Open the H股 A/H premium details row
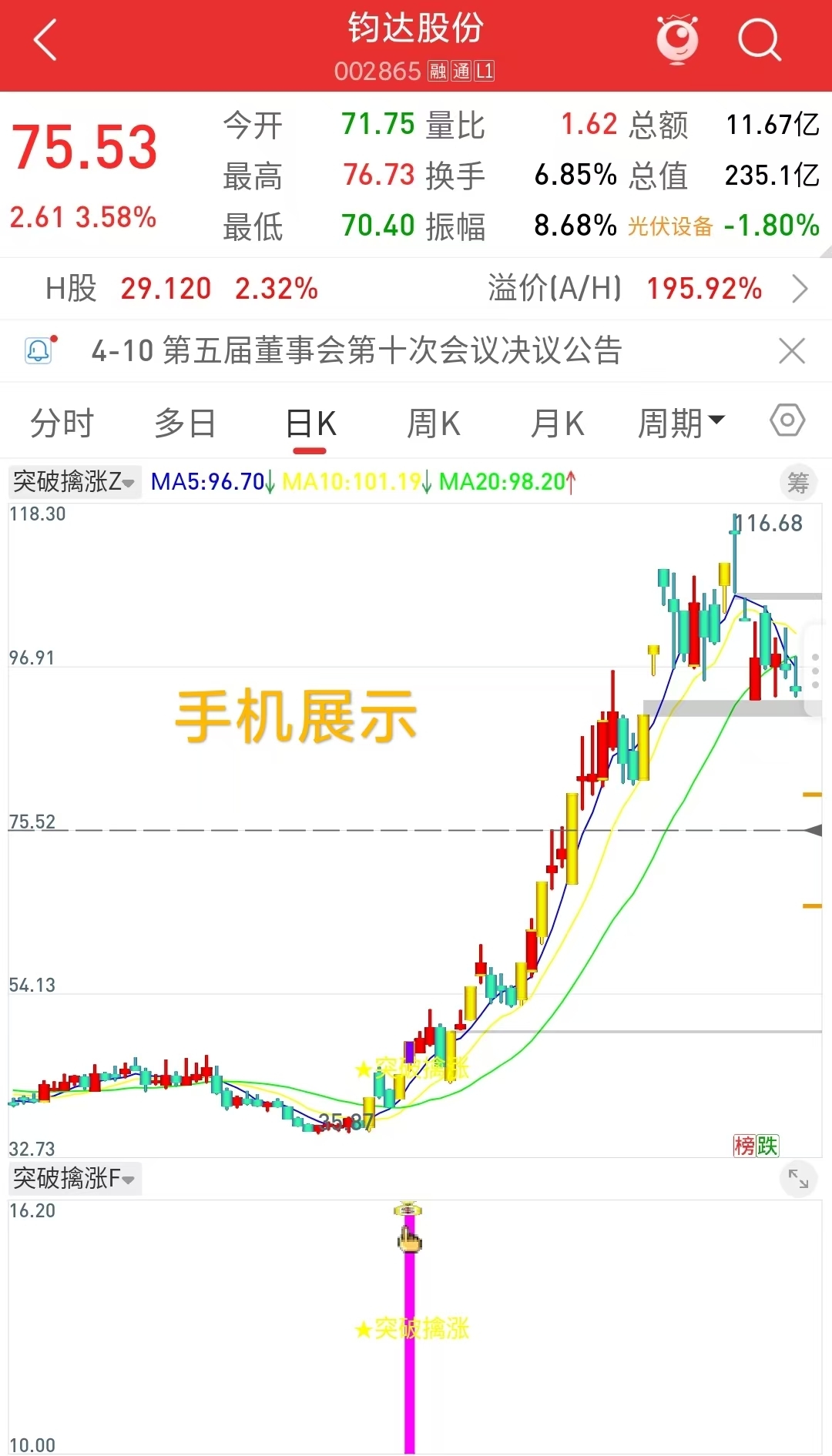 click(x=416, y=289)
